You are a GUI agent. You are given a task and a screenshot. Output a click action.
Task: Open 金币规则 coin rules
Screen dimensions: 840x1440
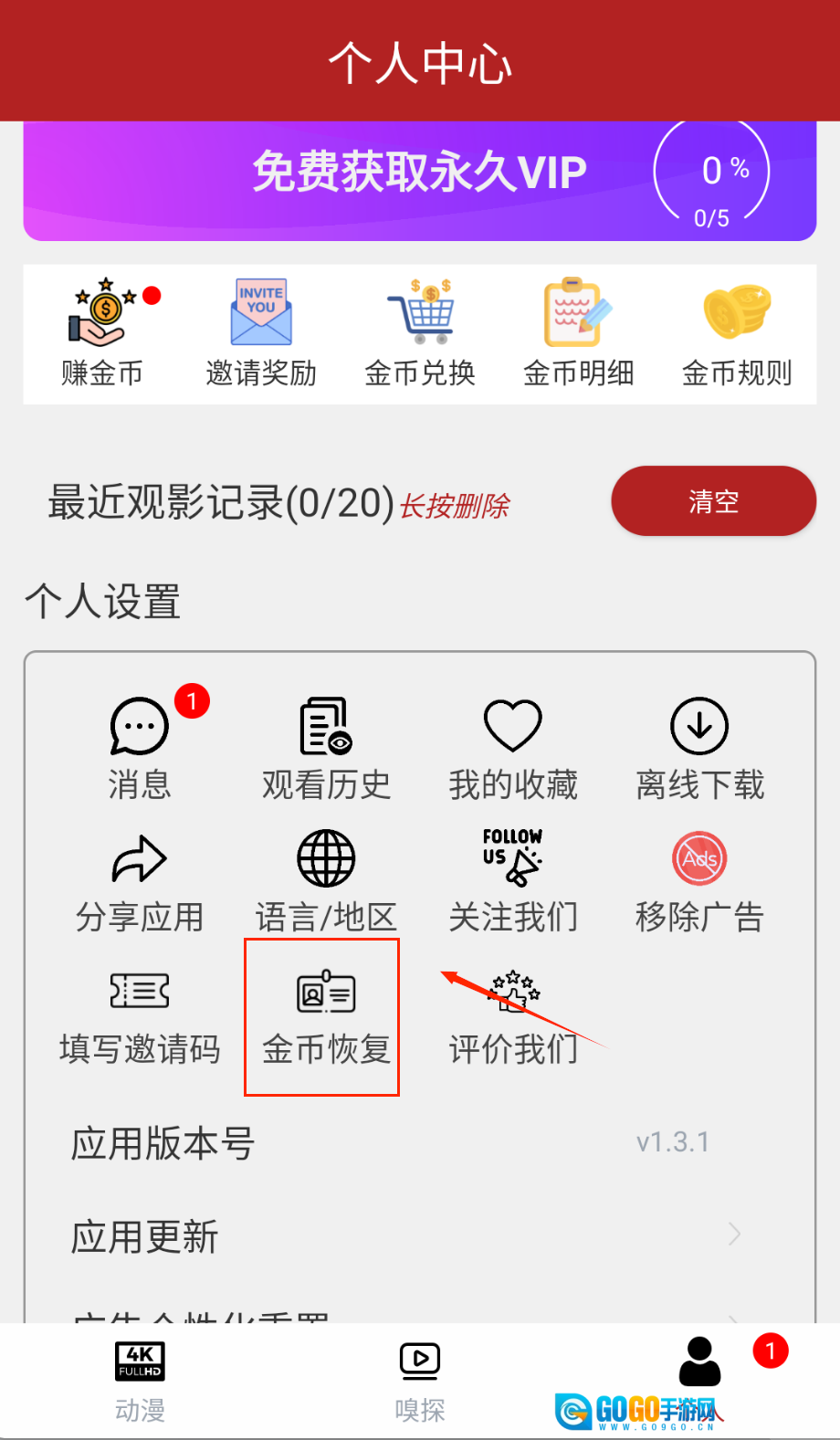737,333
